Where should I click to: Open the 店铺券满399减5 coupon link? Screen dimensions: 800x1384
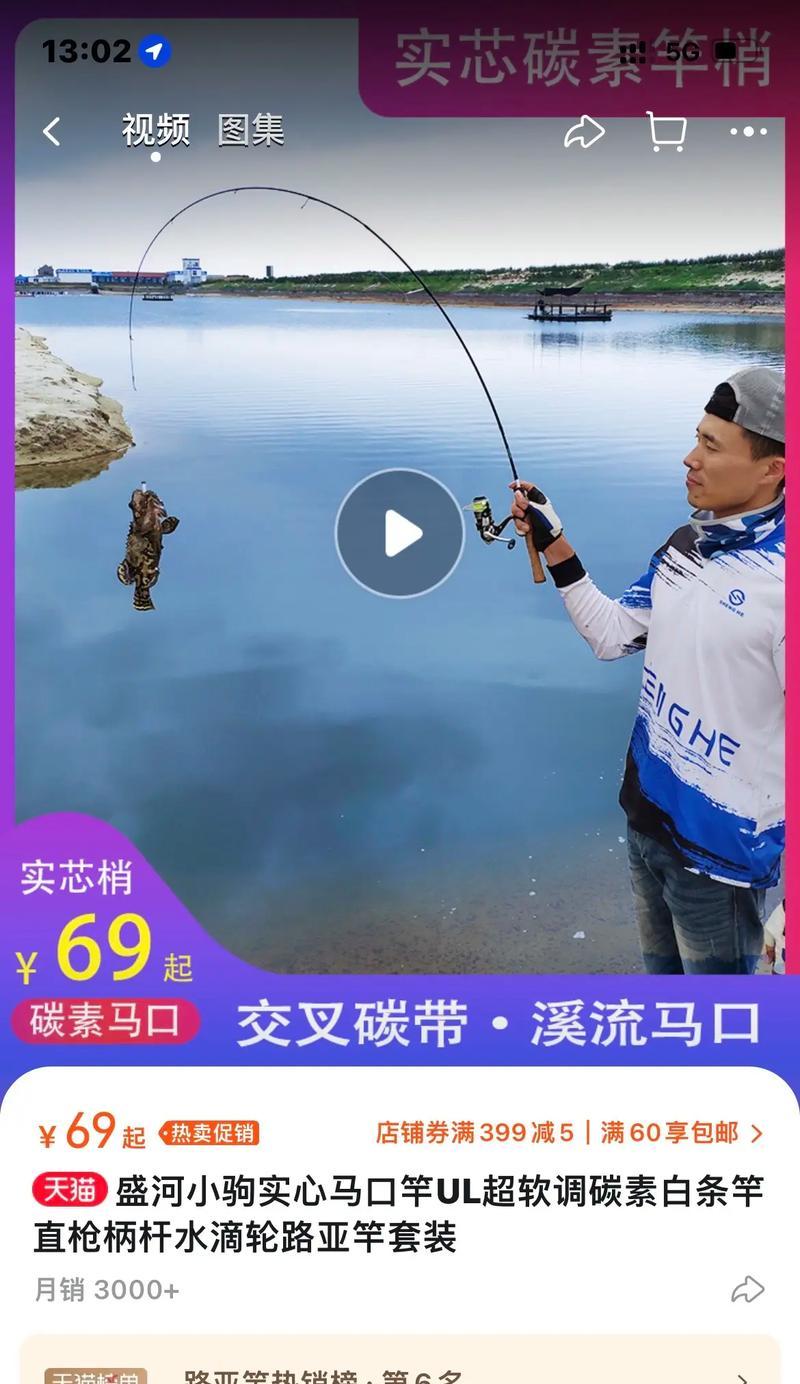tap(568, 1133)
